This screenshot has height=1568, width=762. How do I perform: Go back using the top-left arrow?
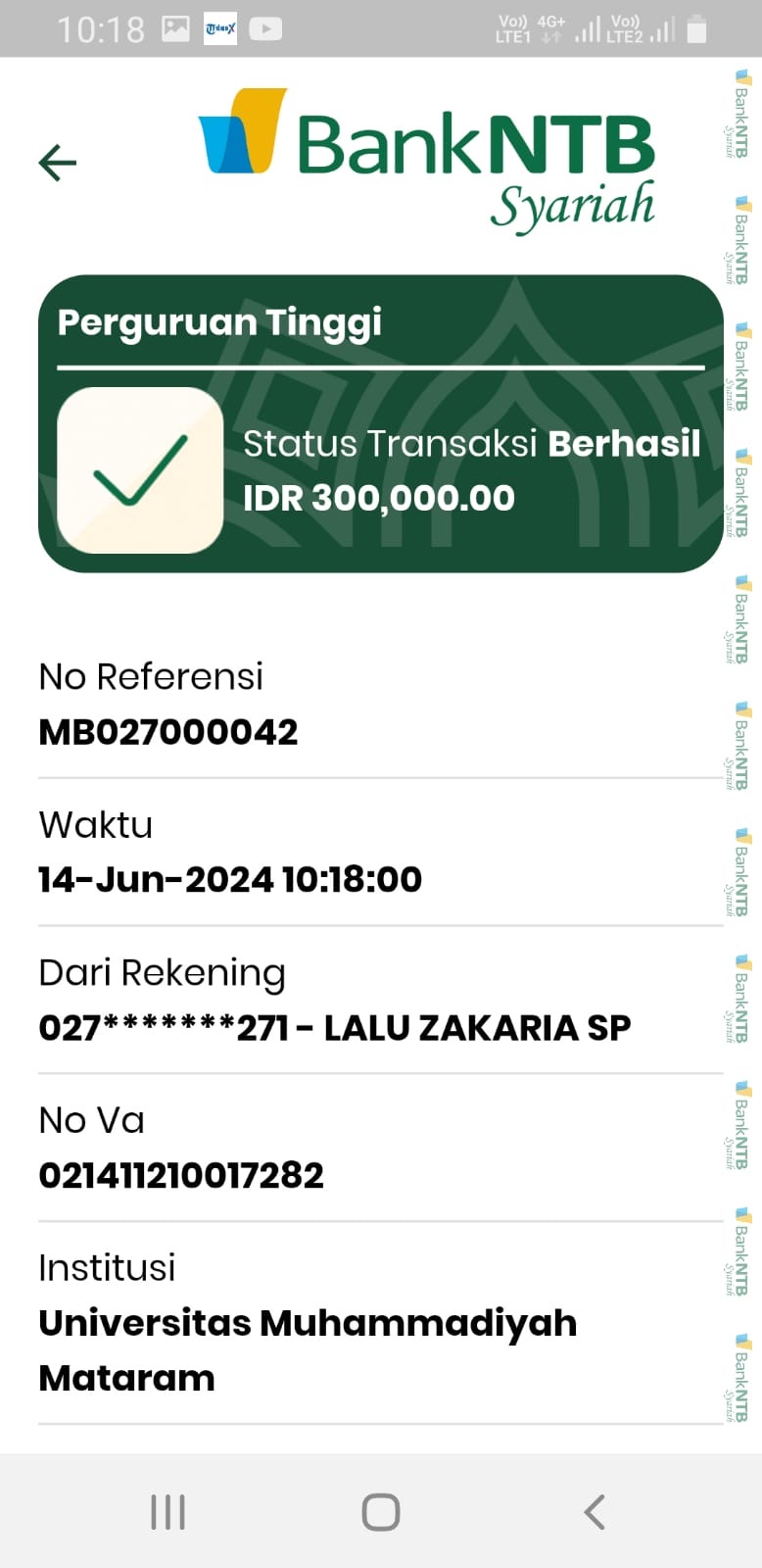[x=57, y=163]
